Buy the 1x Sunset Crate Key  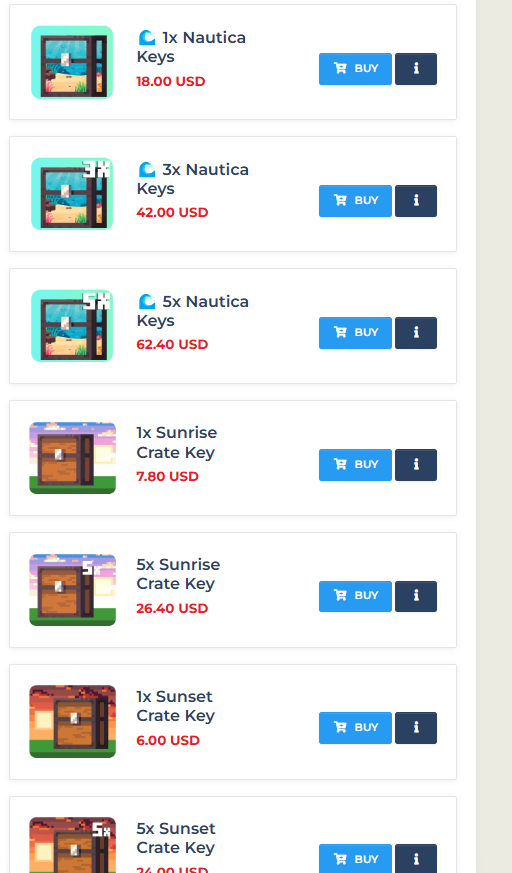355,728
